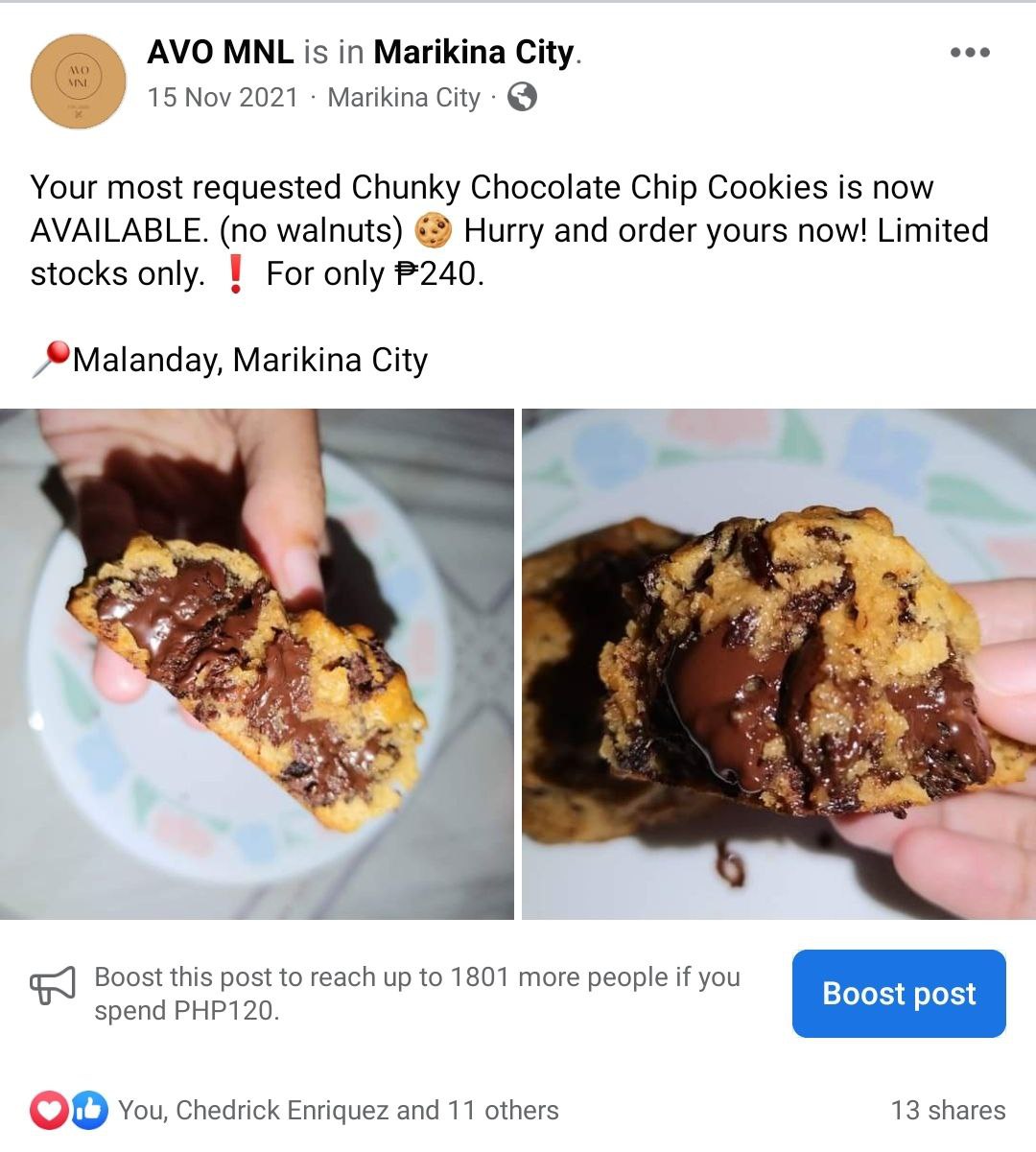Open the AVO MNL page name
1036x1152 pixels.
[221, 52]
